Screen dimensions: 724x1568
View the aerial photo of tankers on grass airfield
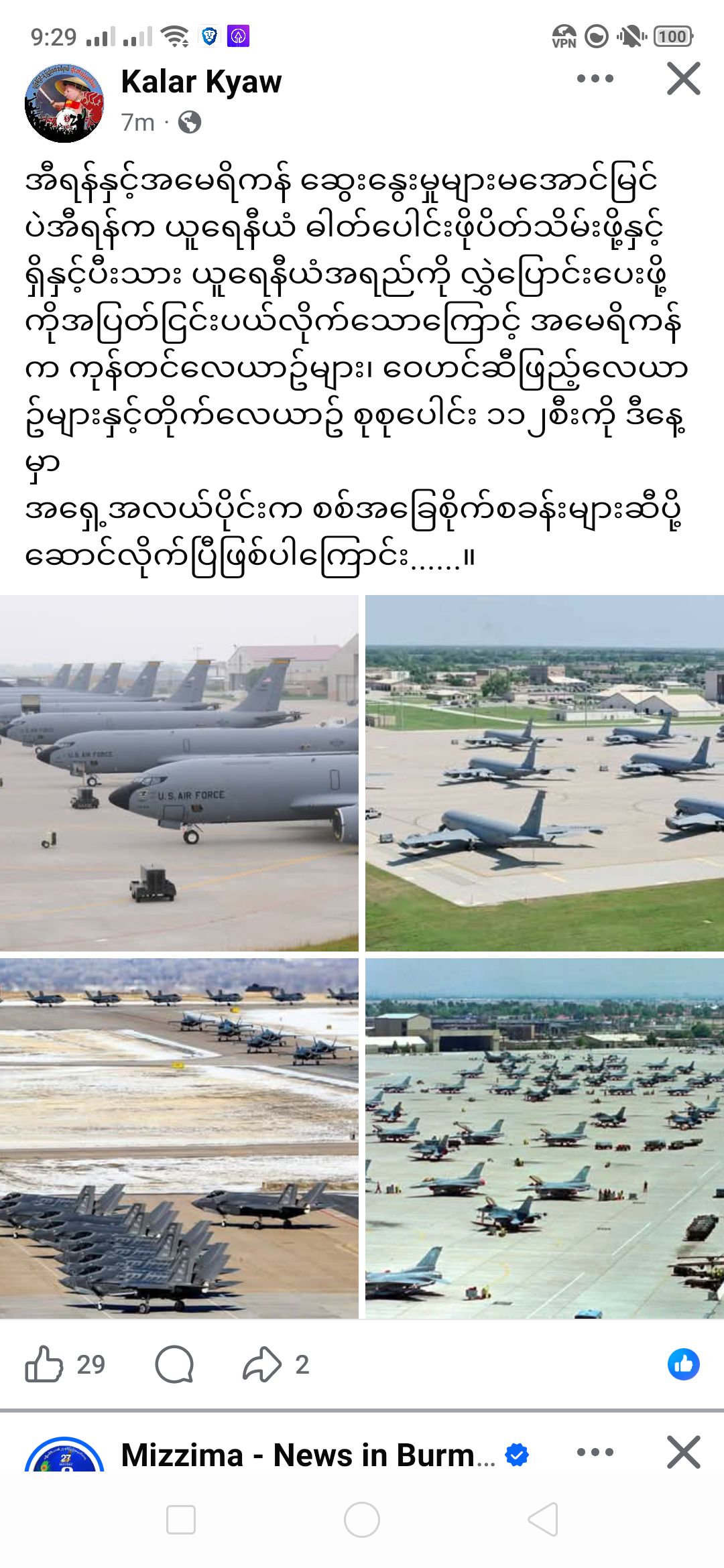click(544, 773)
